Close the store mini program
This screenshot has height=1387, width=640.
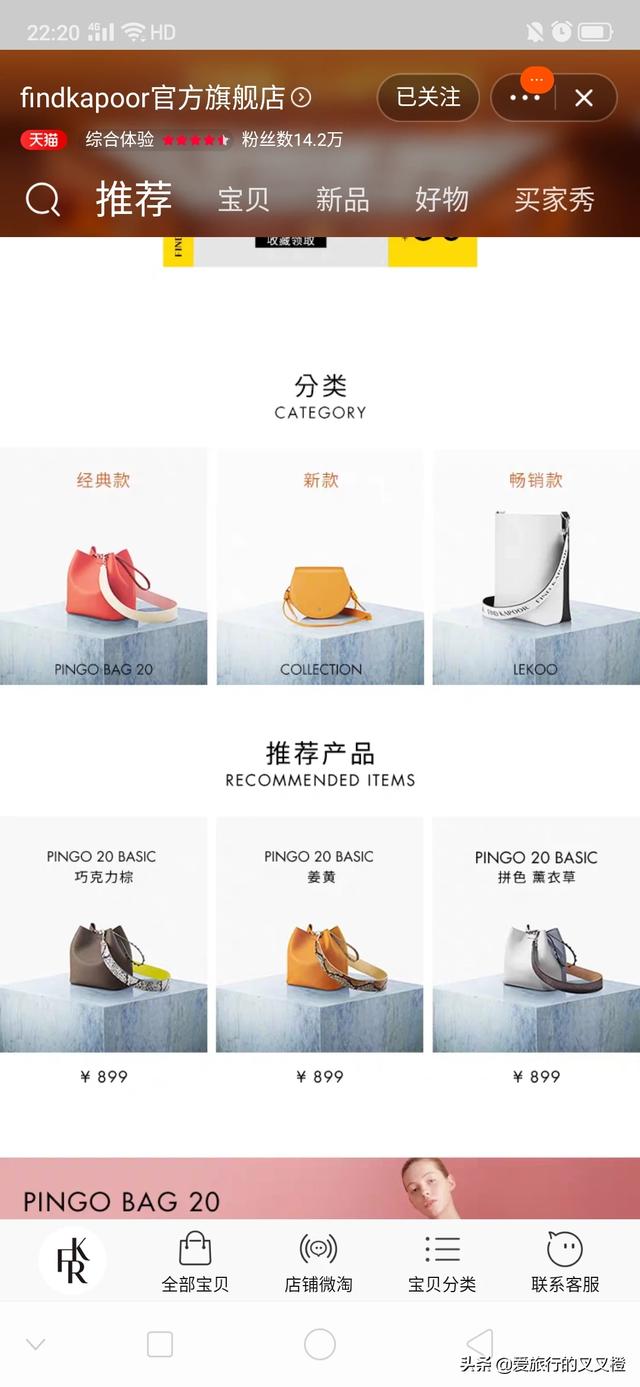[x=584, y=98]
